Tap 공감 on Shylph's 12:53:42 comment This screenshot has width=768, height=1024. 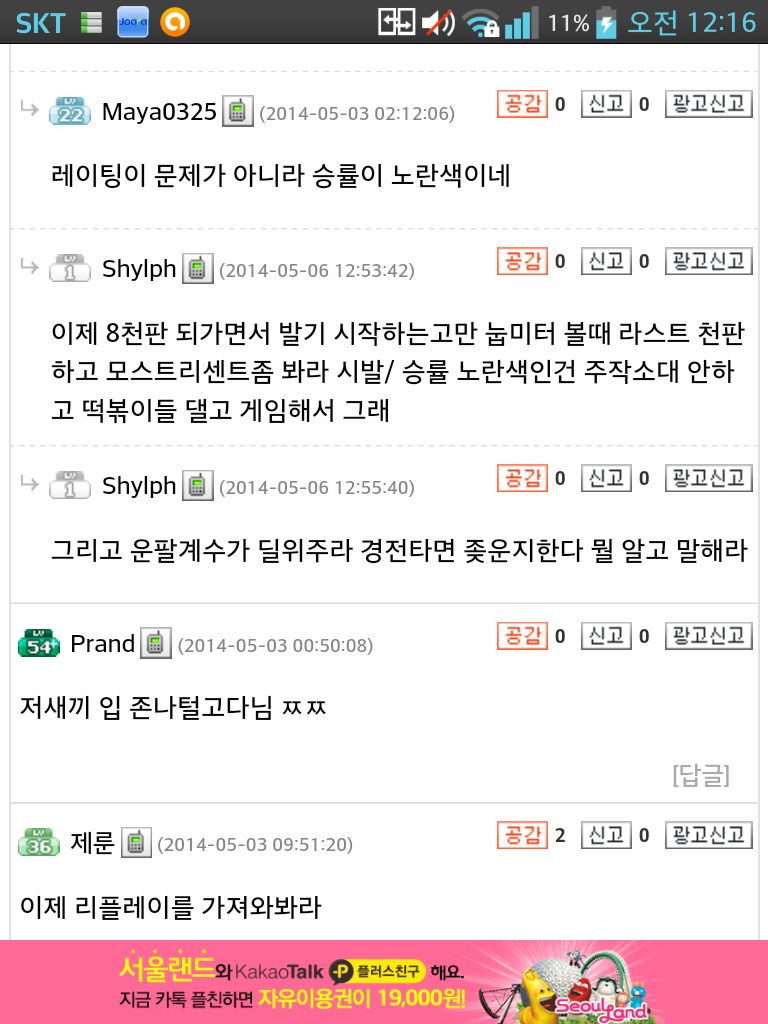pos(523,261)
